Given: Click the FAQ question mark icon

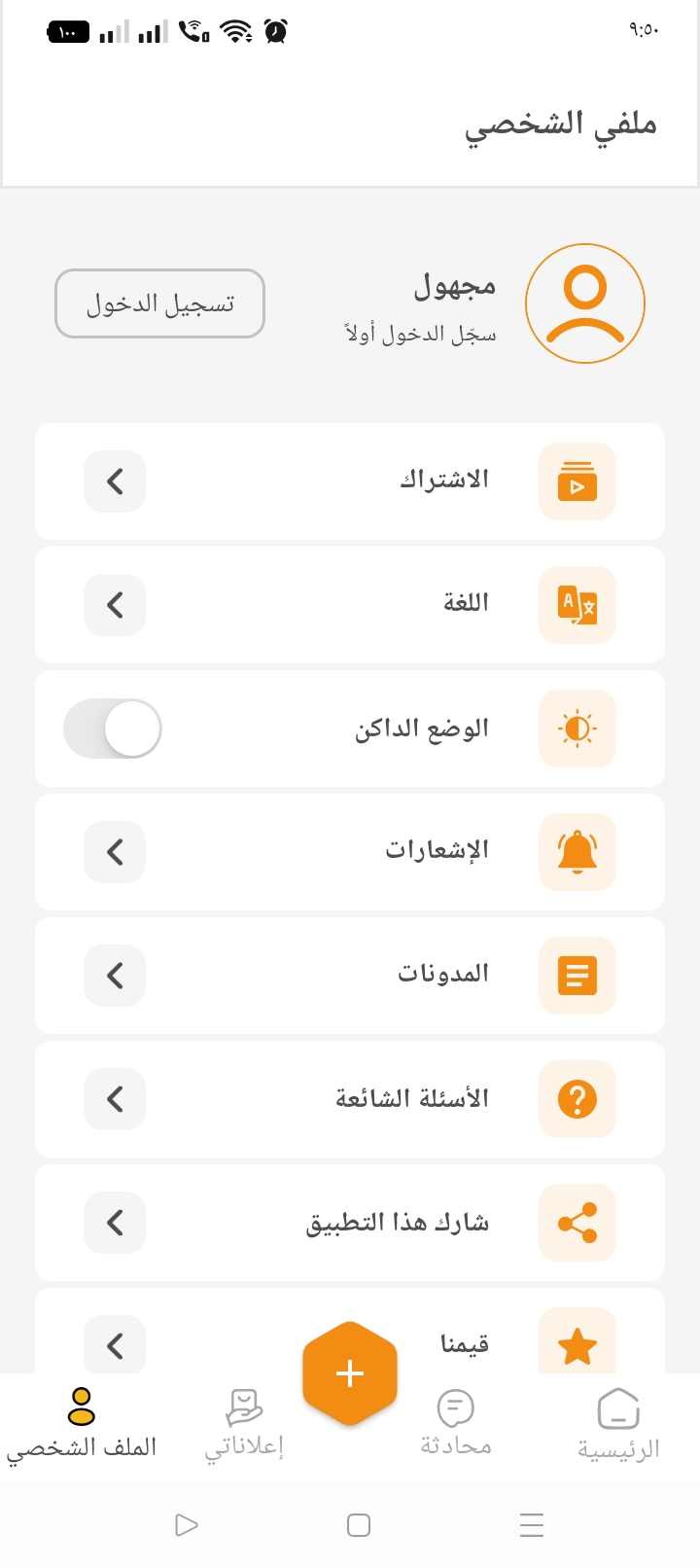Looking at the screenshot, I should pyautogui.click(x=577, y=1098).
